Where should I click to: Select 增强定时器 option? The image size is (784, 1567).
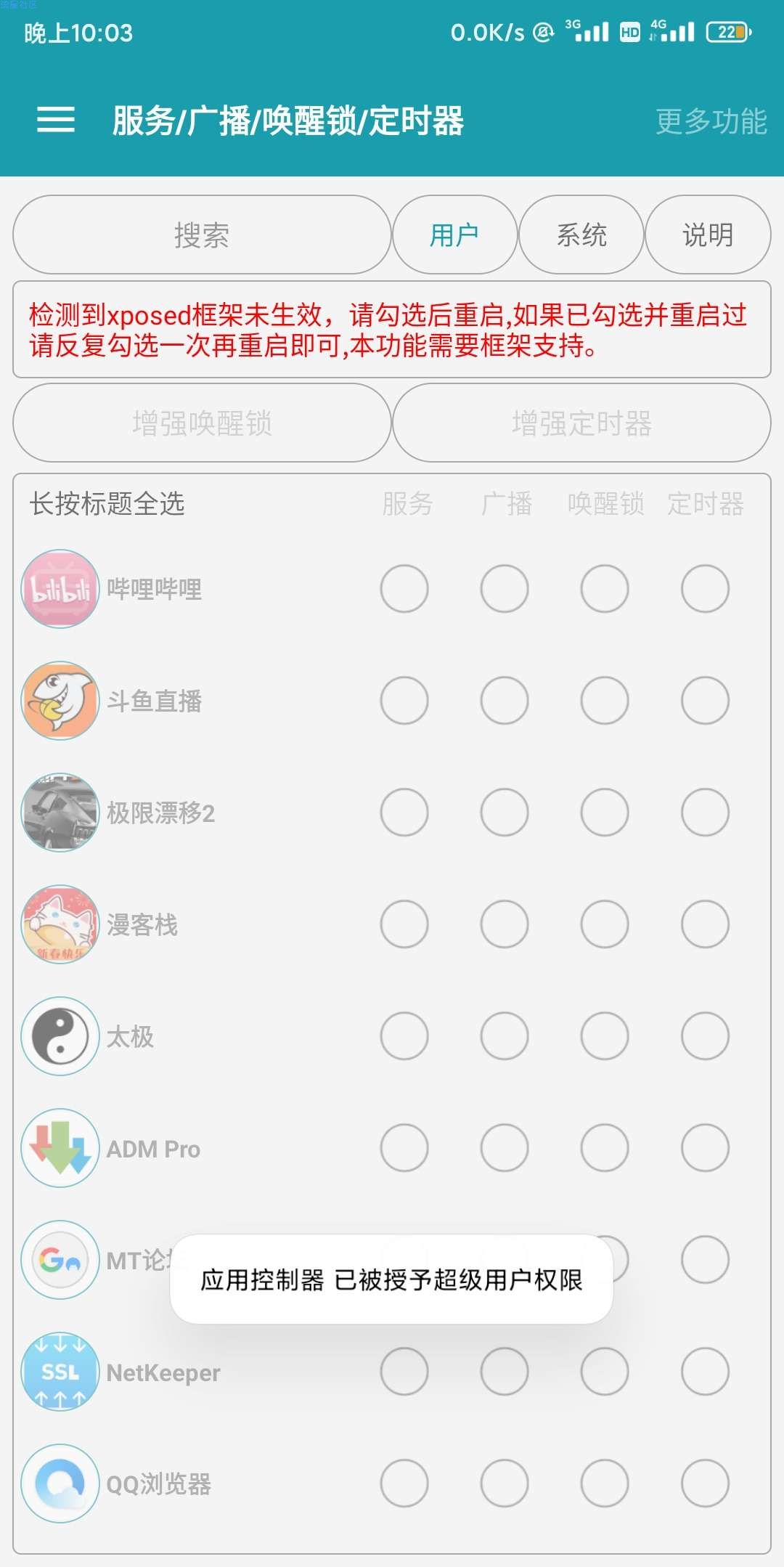click(x=581, y=423)
